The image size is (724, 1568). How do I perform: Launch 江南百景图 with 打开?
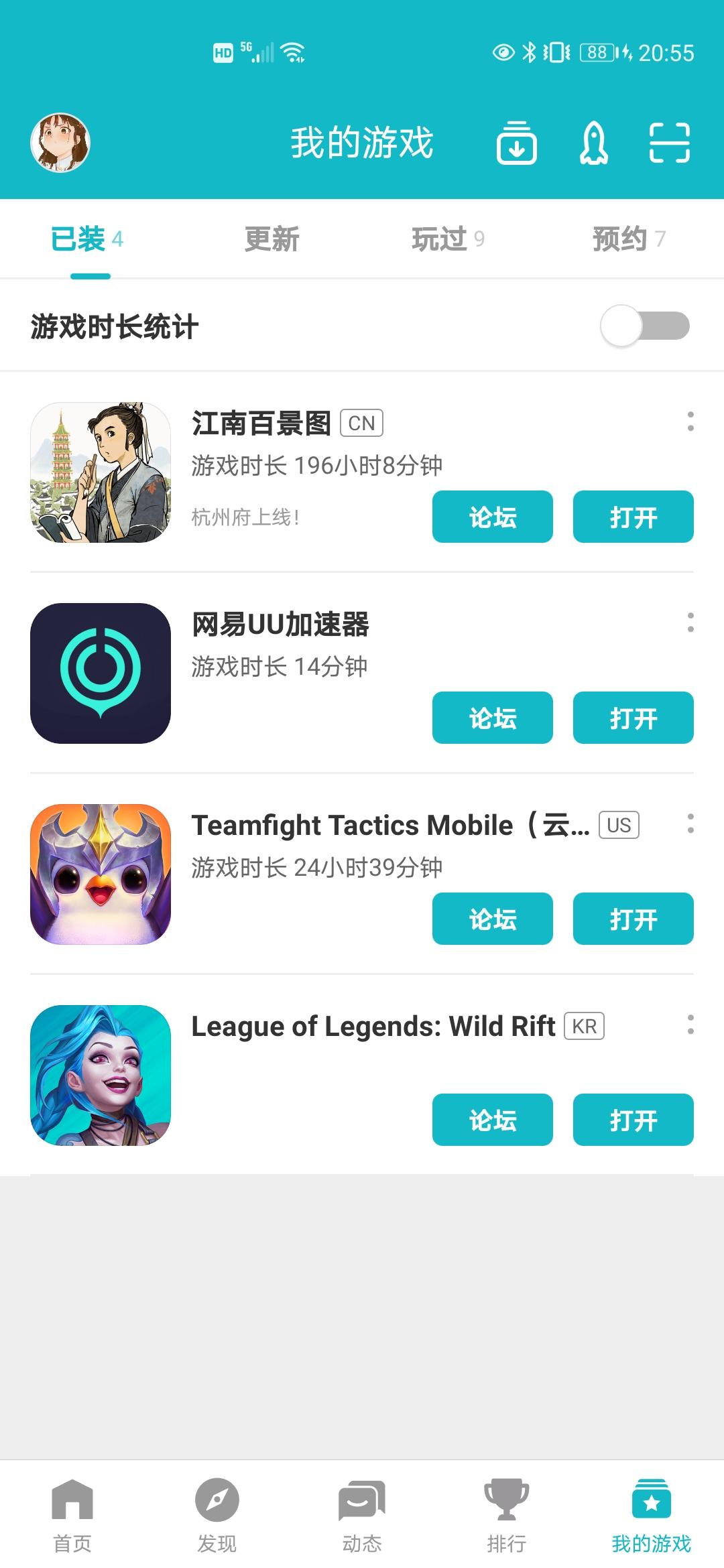[633, 517]
